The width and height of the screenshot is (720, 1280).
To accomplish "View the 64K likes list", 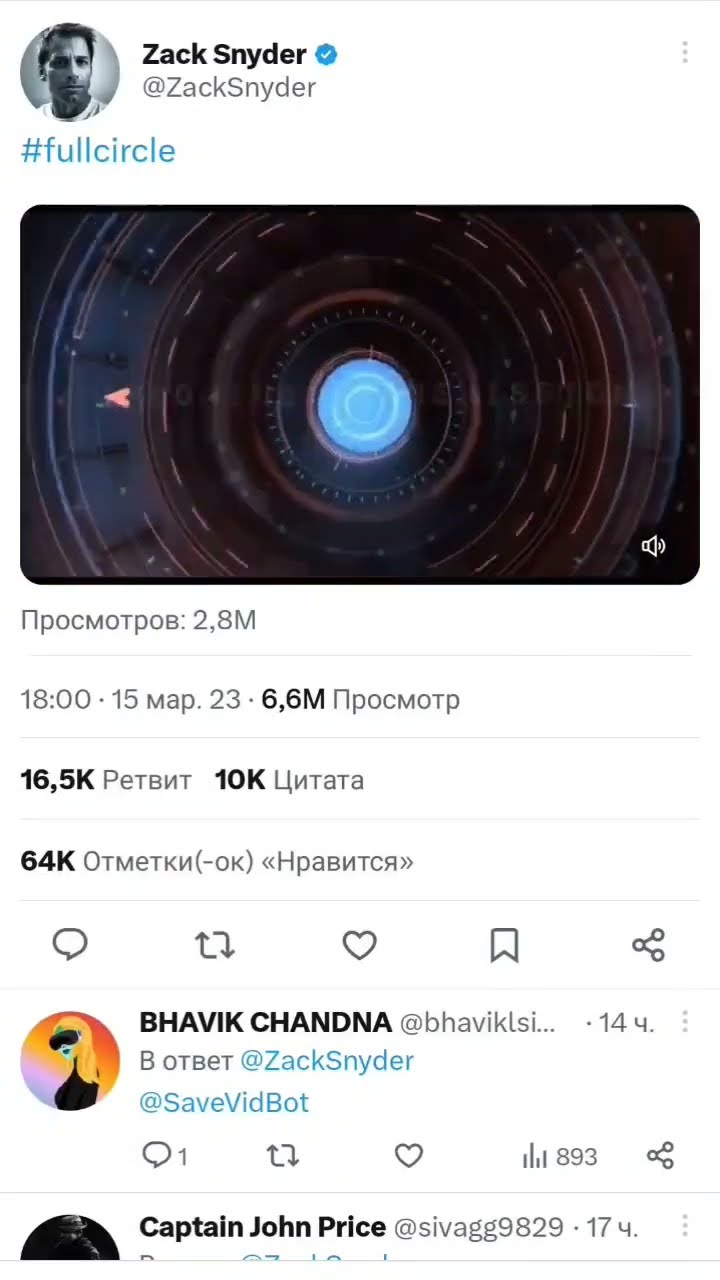I will coord(216,861).
